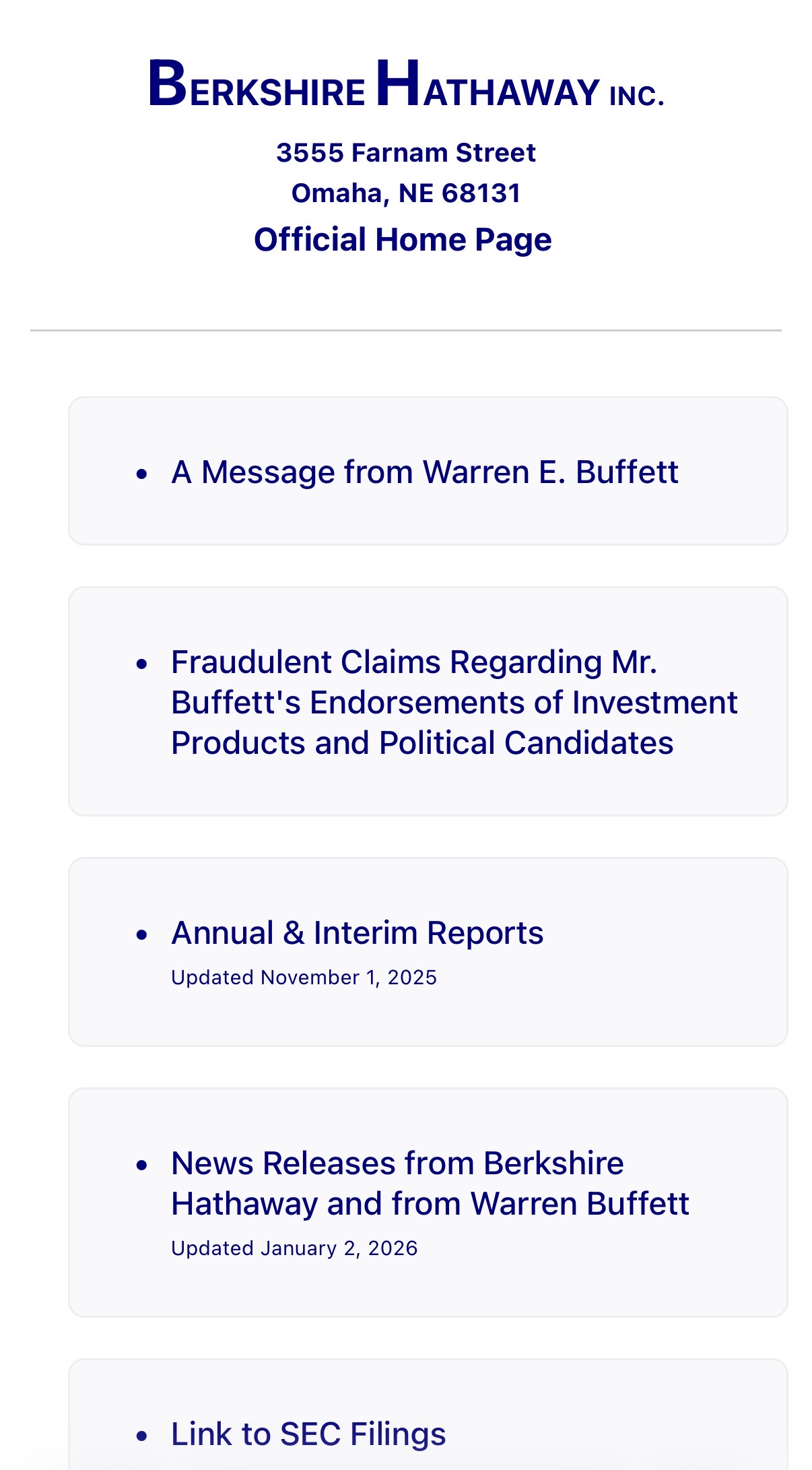Image resolution: width=812 pixels, height=1470 pixels.
Task: Follow the Link to SEC Filings
Action: click(x=308, y=1434)
